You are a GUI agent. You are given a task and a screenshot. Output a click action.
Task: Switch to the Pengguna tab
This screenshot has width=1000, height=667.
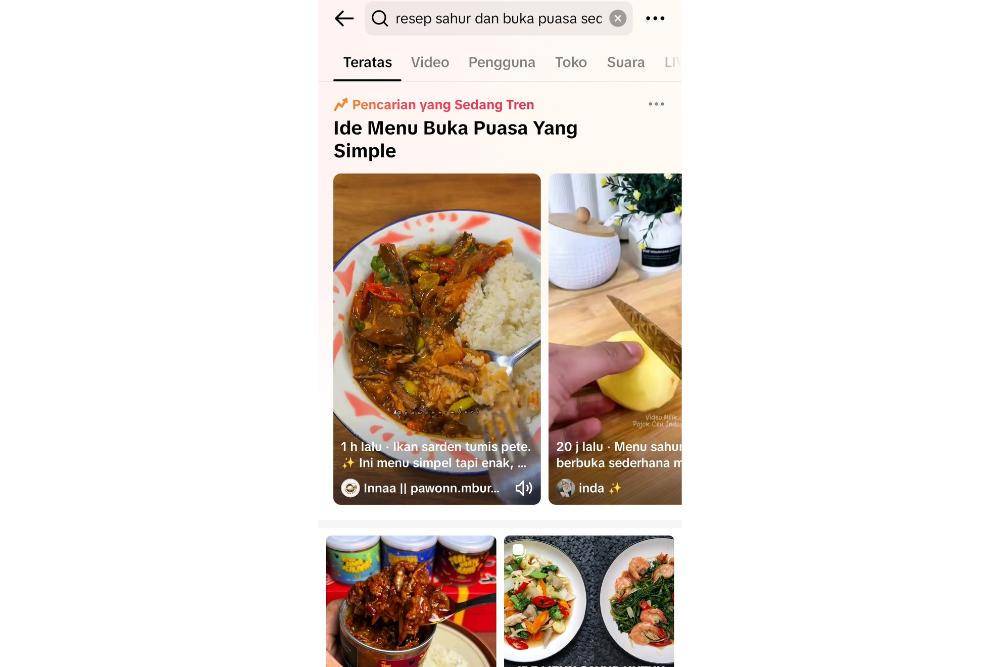pos(501,62)
